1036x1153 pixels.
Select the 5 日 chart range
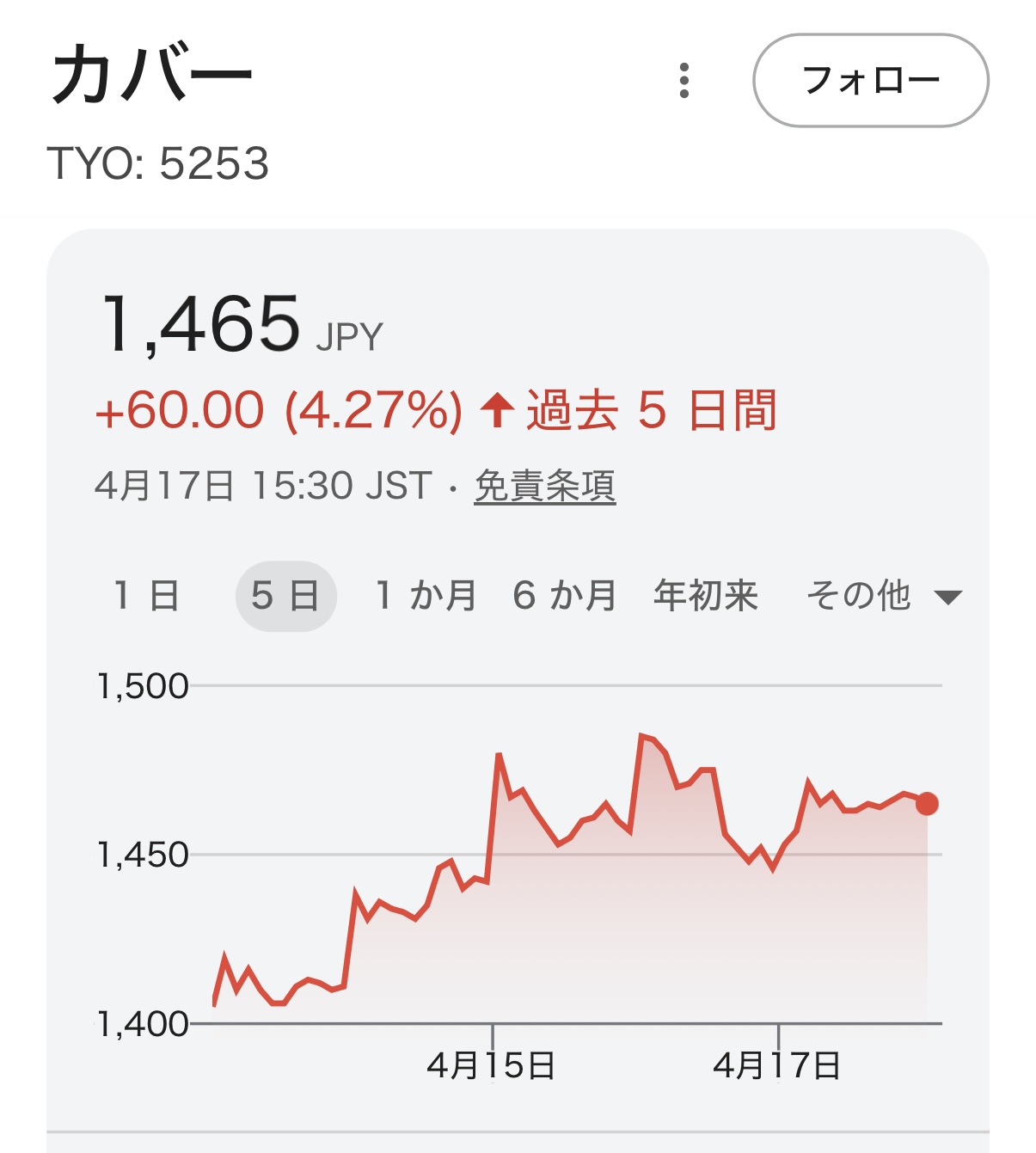point(285,596)
